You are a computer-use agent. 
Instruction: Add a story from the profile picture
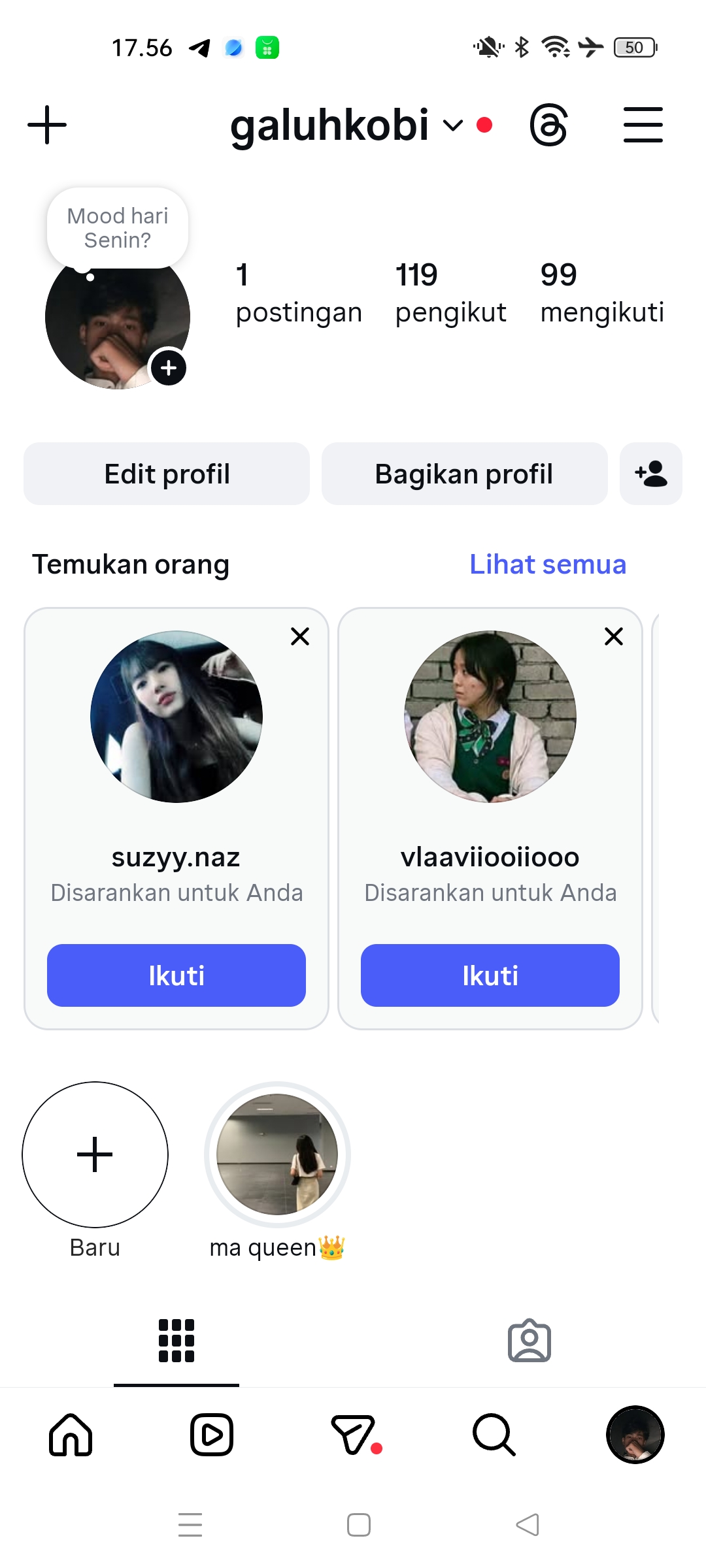coord(169,368)
